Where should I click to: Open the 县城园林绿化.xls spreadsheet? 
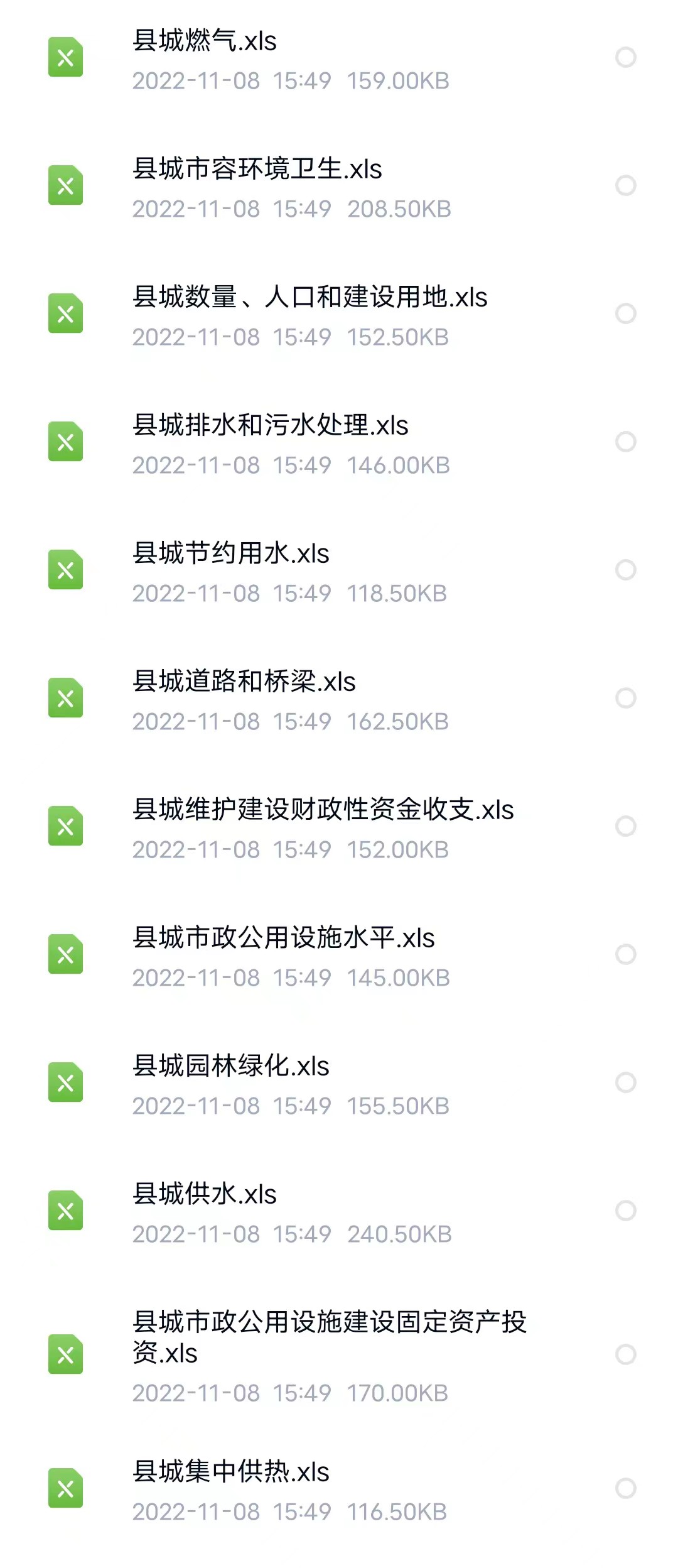pyautogui.click(x=230, y=1067)
